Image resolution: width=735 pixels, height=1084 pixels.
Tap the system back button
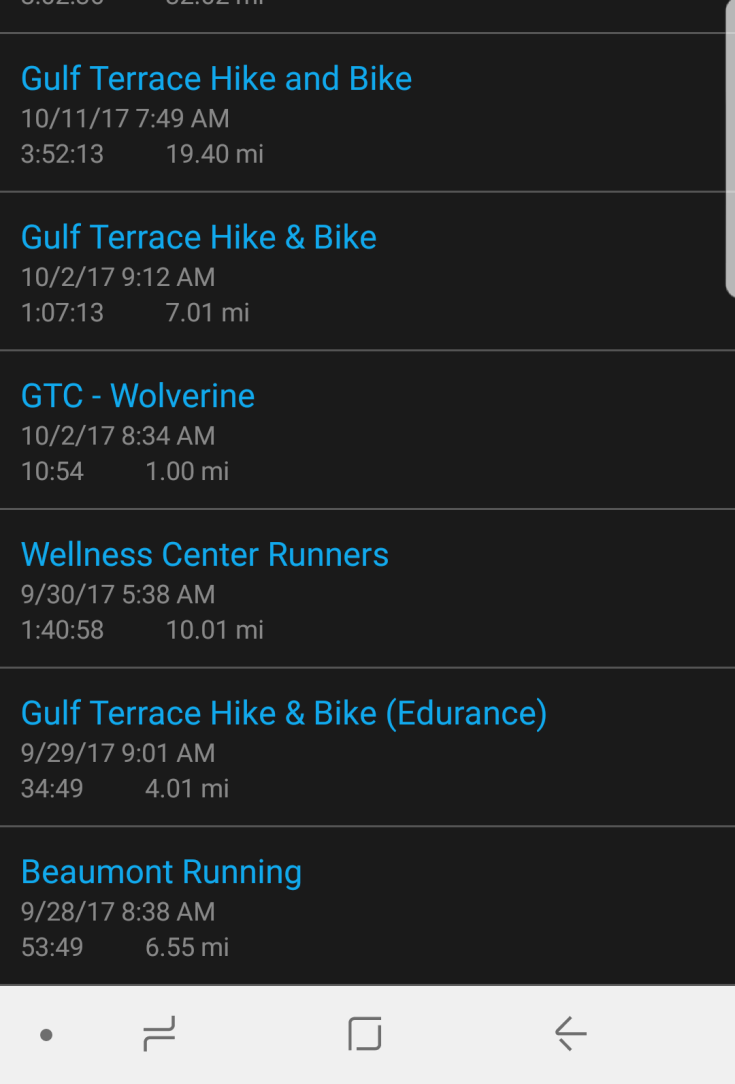571,1034
